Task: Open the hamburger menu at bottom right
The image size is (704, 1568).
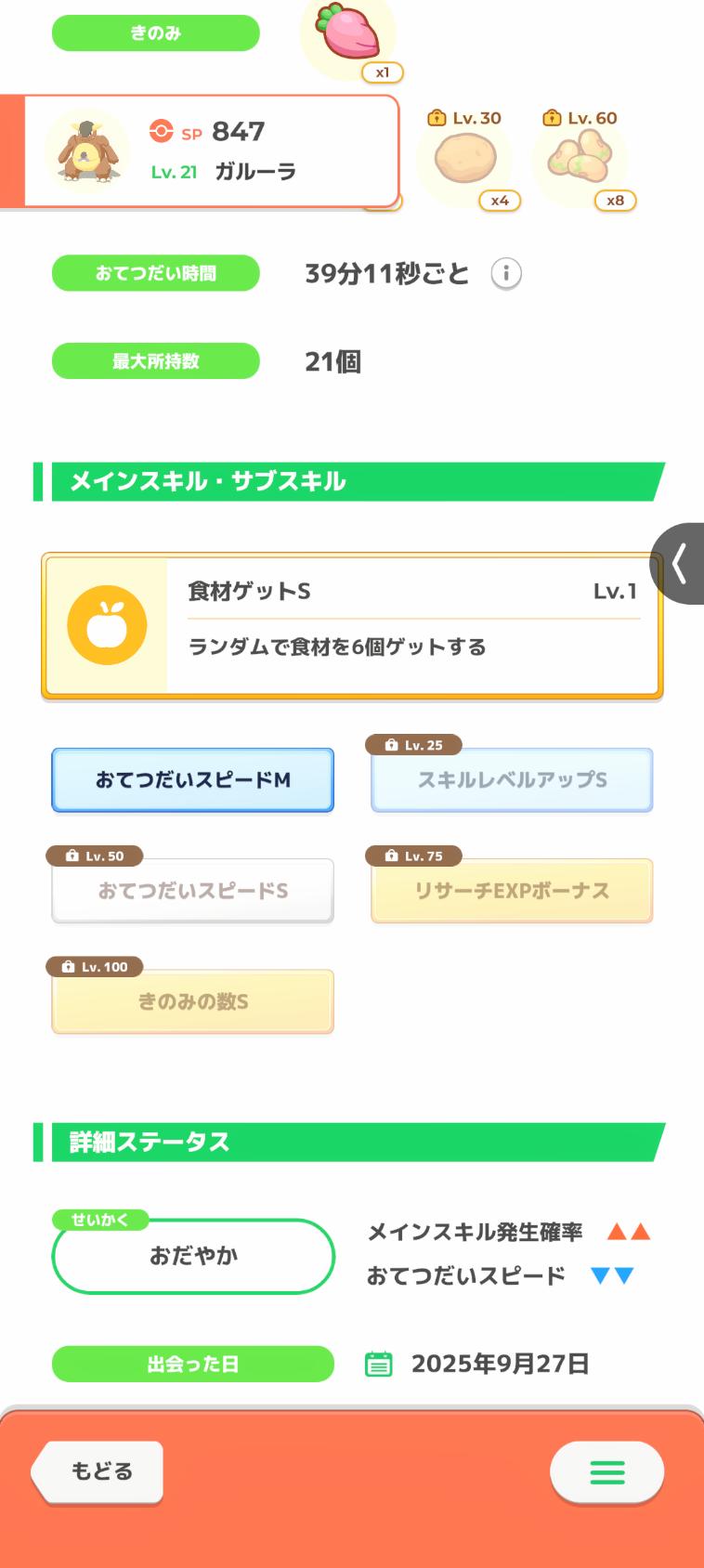Action: point(606,1472)
